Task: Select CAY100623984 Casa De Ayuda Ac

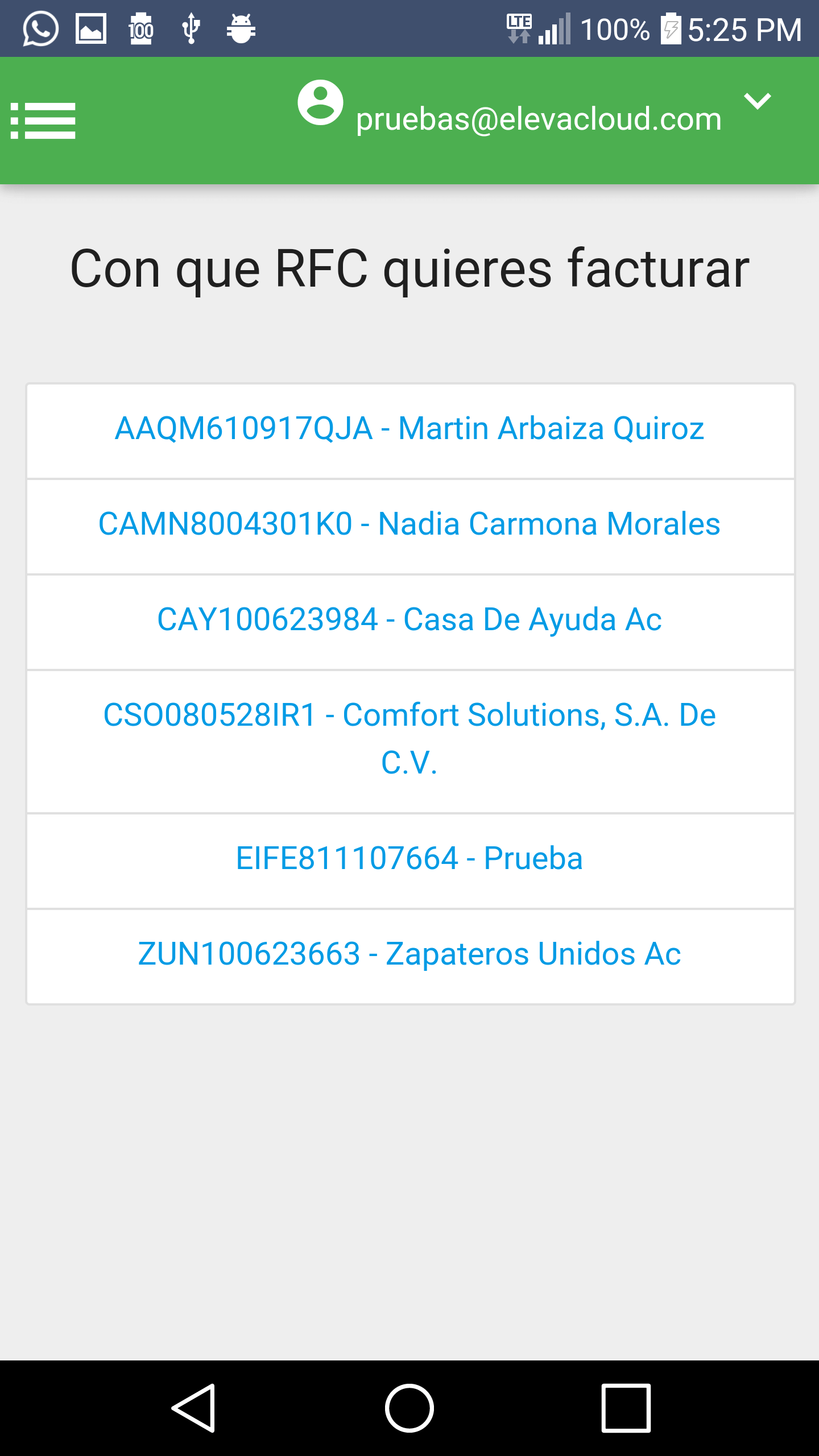Action: click(x=410, y=622)
